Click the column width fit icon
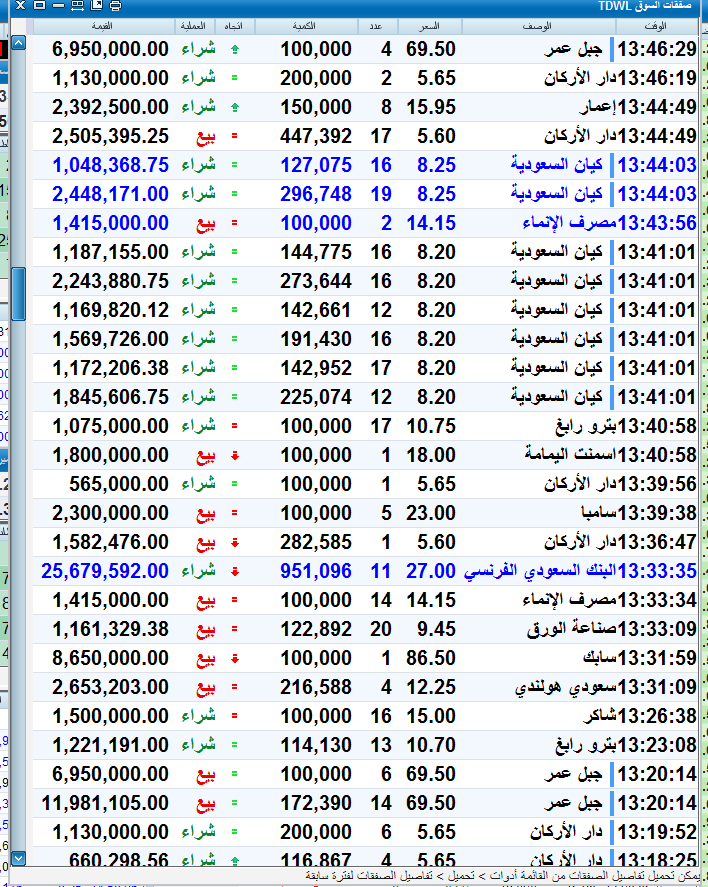 pos(77,5)
